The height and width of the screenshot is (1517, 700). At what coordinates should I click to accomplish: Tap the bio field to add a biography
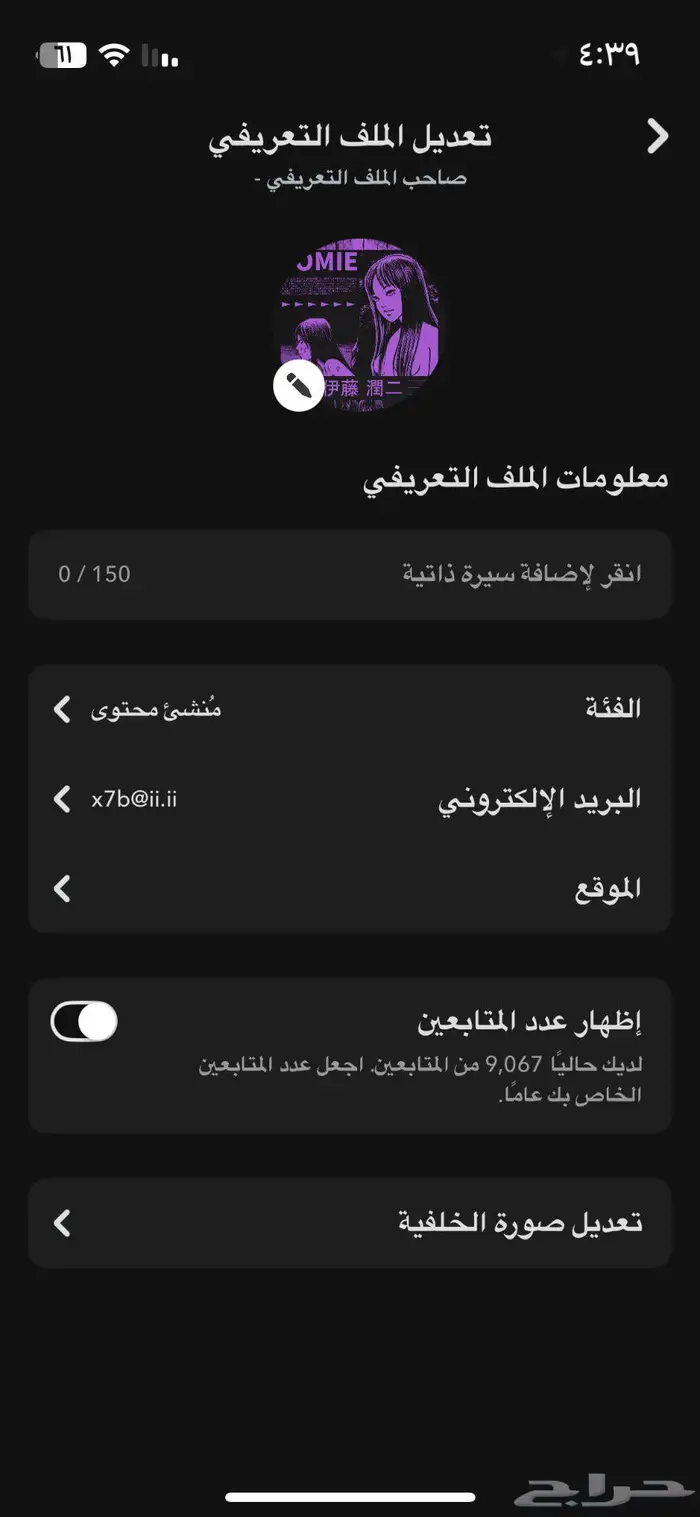(x=349, y=574)
